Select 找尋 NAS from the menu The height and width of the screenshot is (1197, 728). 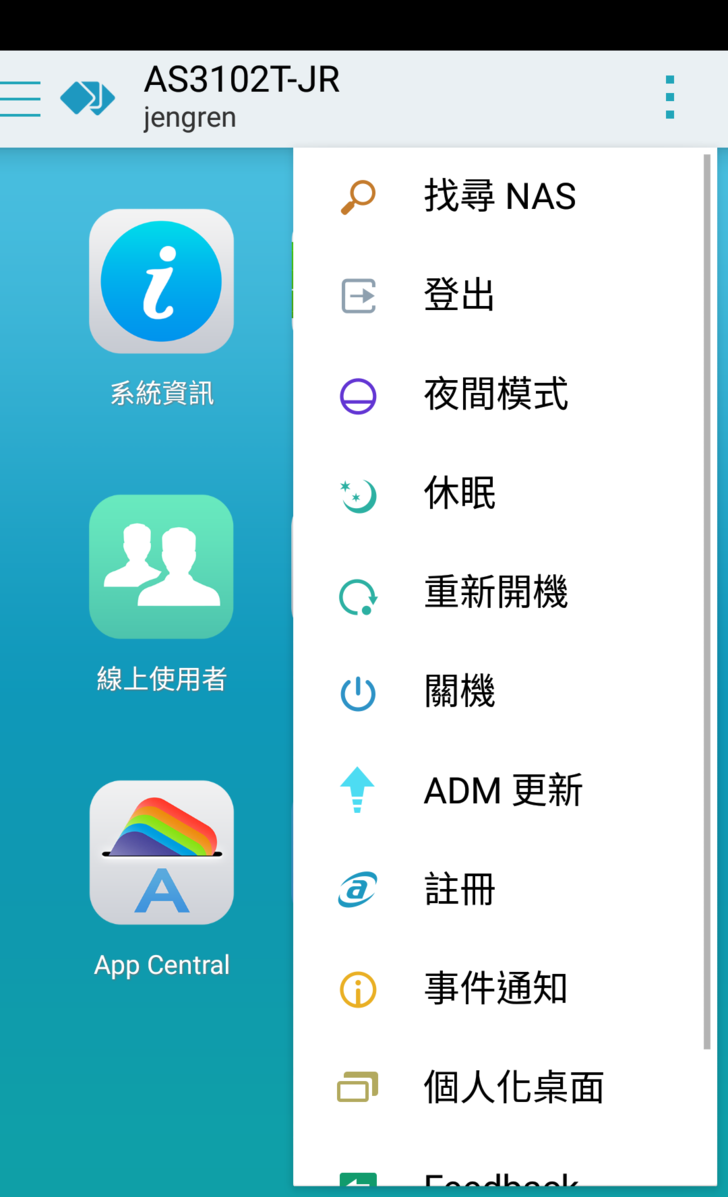point(498,196)
